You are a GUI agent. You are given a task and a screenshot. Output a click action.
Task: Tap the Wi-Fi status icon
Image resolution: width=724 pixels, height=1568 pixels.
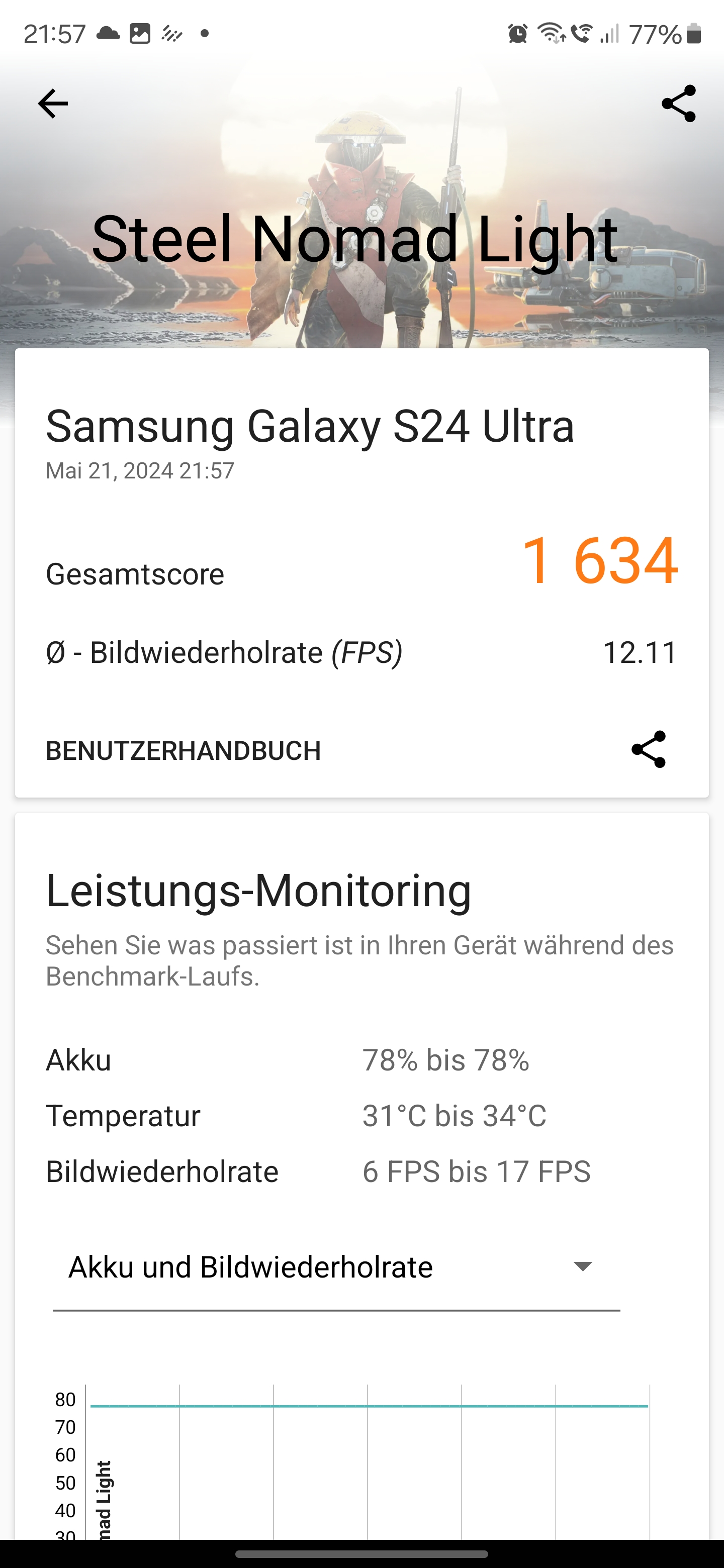(551, 35)
